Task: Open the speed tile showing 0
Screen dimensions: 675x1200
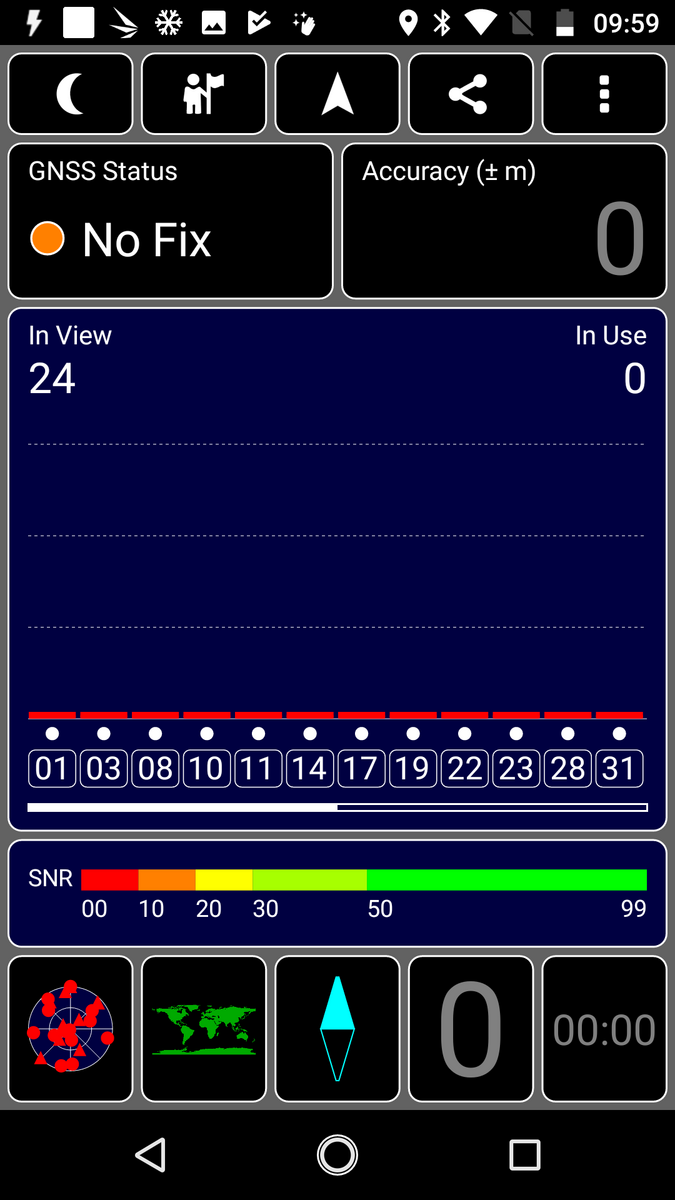Action: tap(471, 1029)
